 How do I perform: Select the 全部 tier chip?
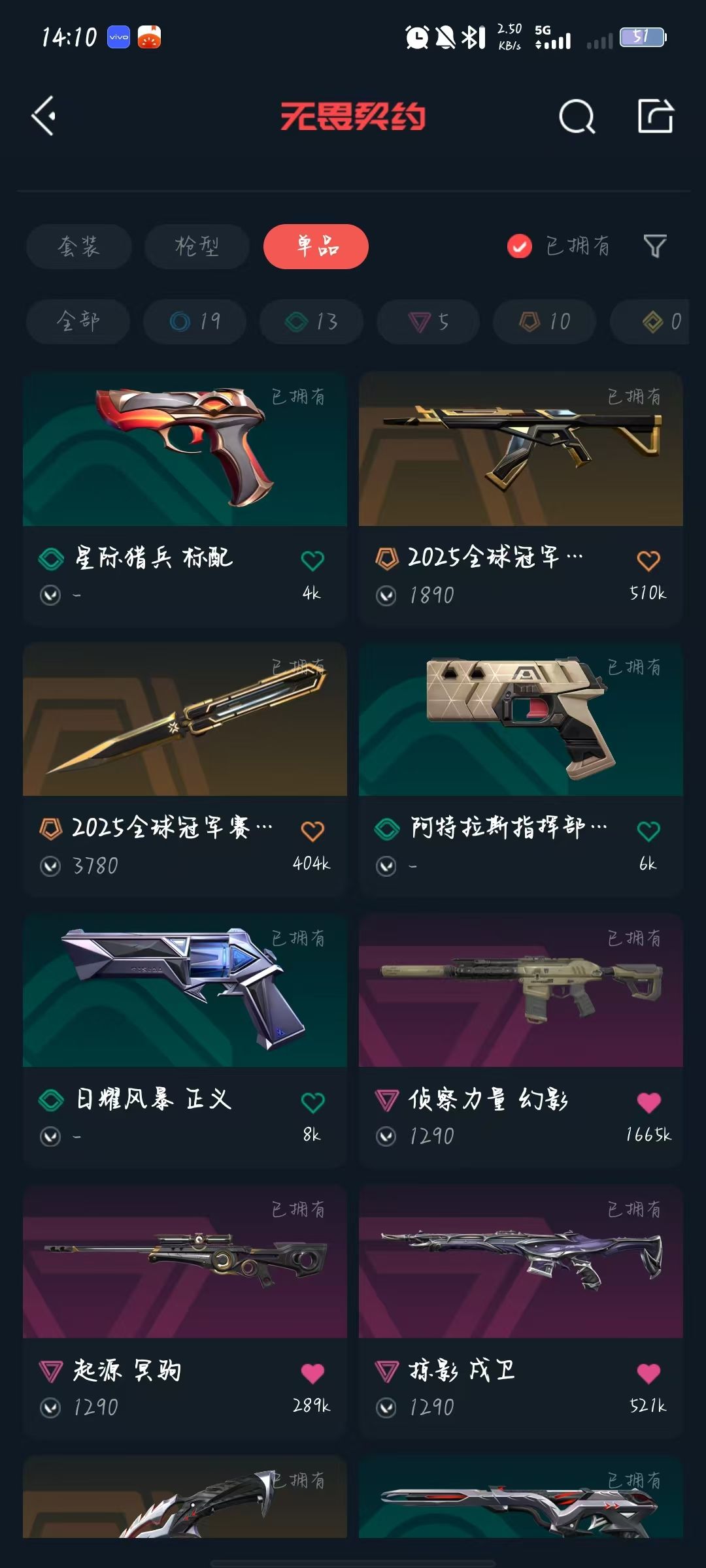pyautogui.click(x=78, y=321)
